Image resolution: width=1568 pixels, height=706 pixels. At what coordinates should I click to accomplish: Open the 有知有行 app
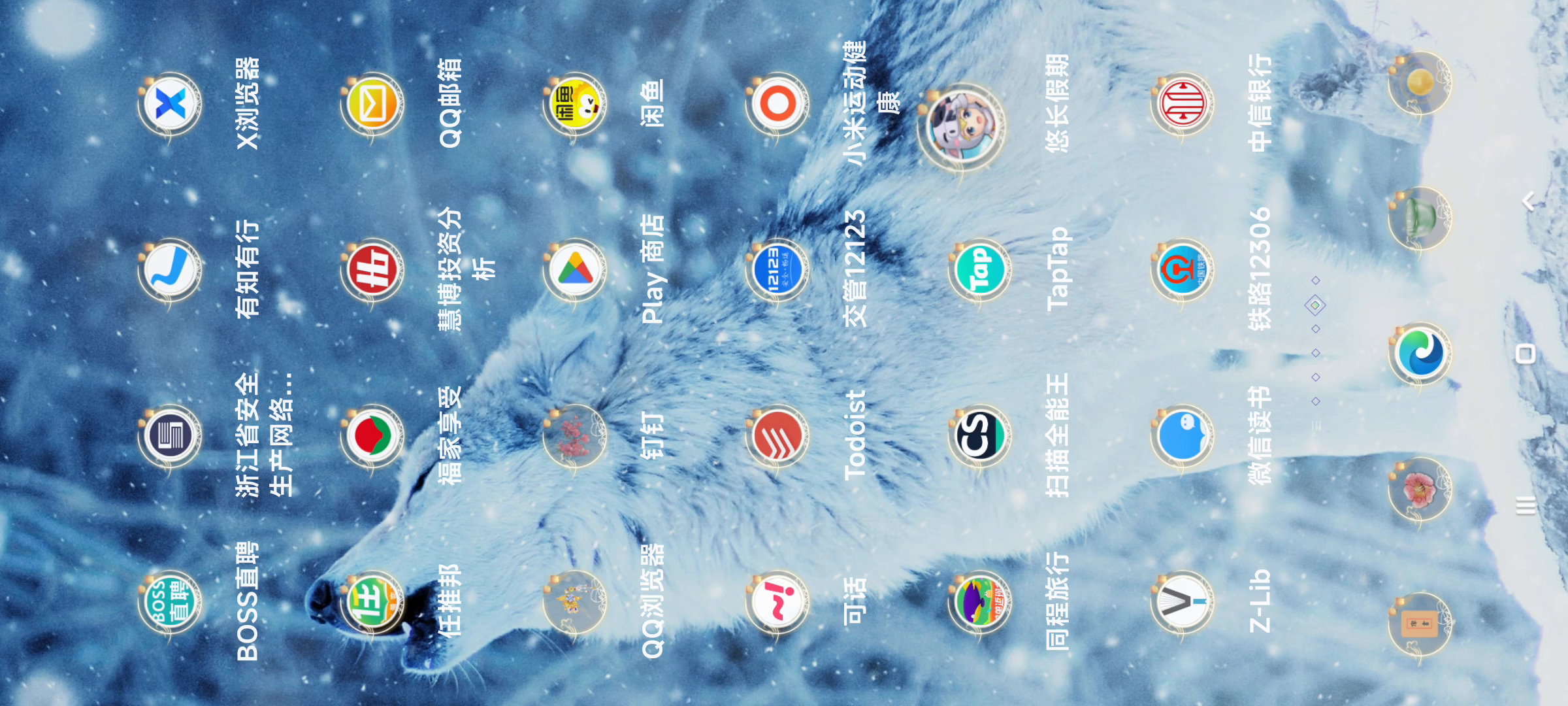[x=170, y=271]
